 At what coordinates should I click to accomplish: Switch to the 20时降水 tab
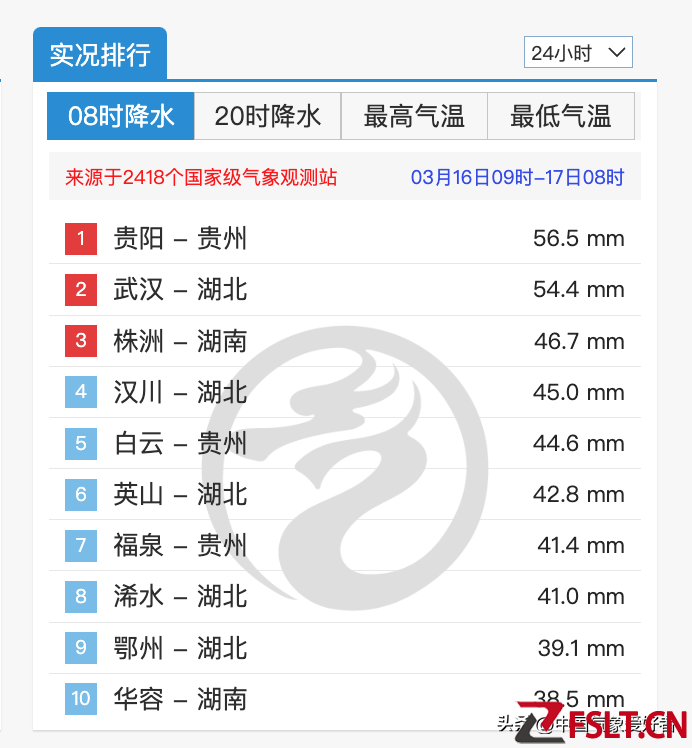coord(267,116)
